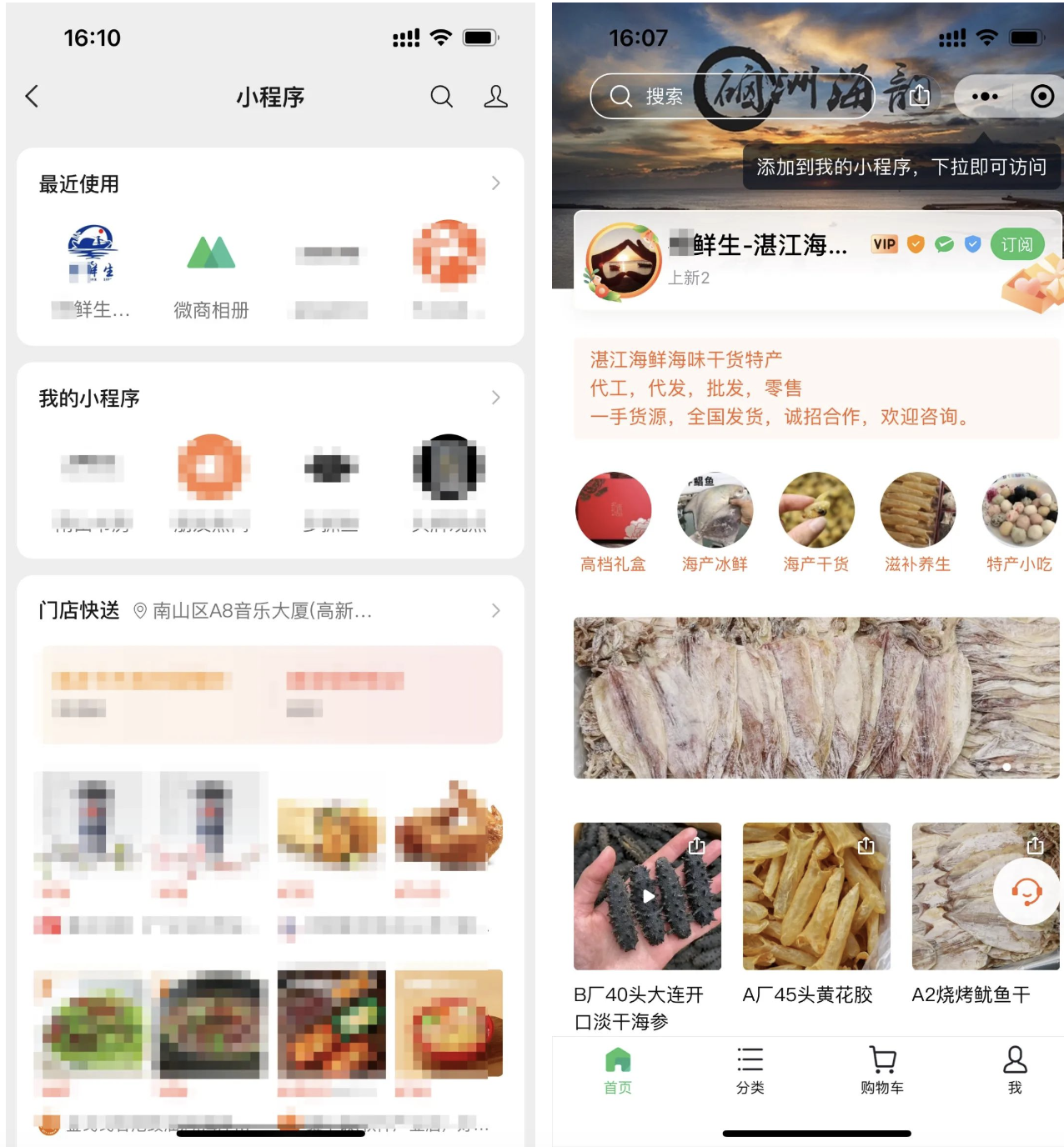This screenshot has width=1064, height=1147.
Task: Go back from the 小程序 page
Action: click(33, 97)
